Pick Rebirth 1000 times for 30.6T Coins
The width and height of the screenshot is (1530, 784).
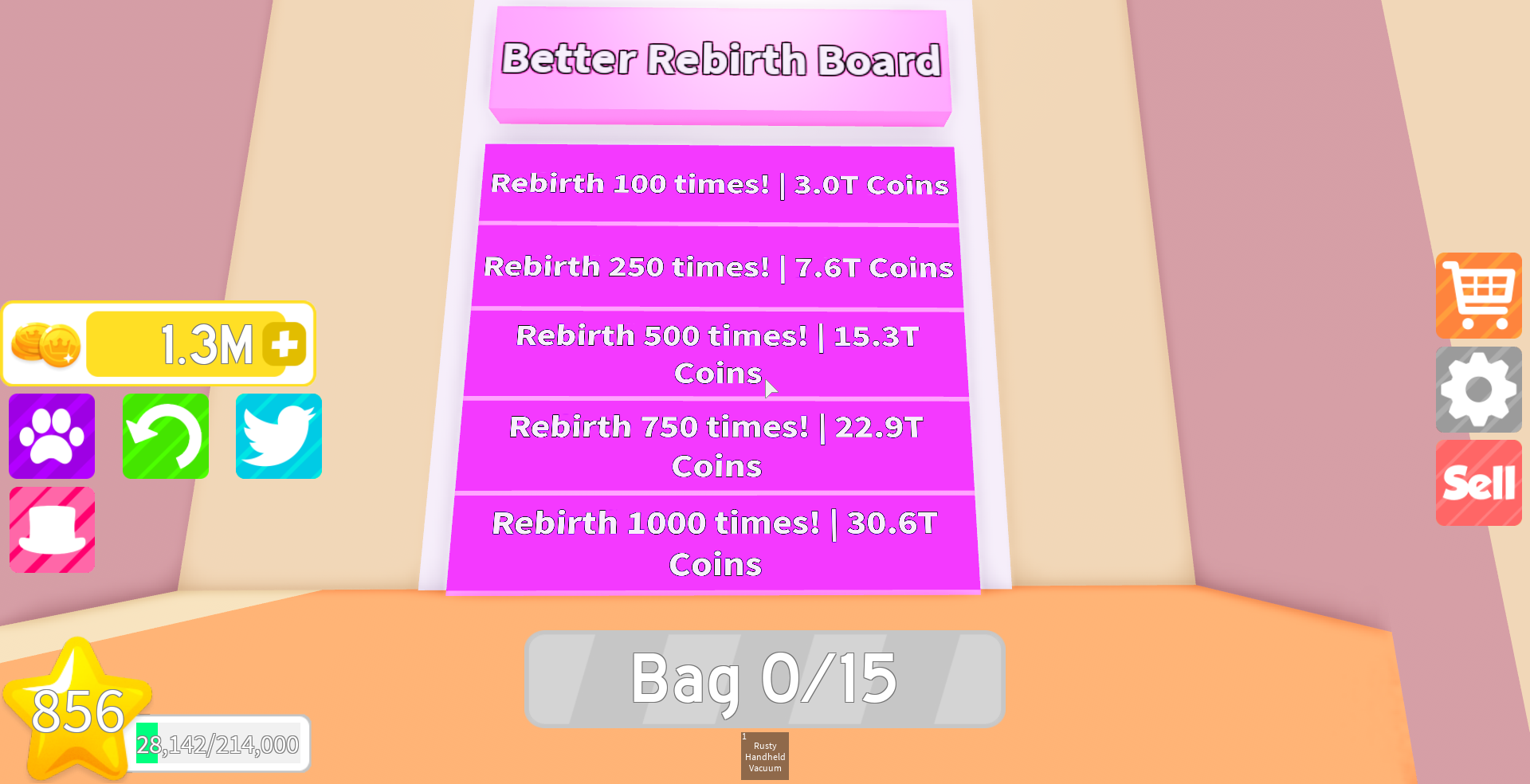(x=714, y=543)
